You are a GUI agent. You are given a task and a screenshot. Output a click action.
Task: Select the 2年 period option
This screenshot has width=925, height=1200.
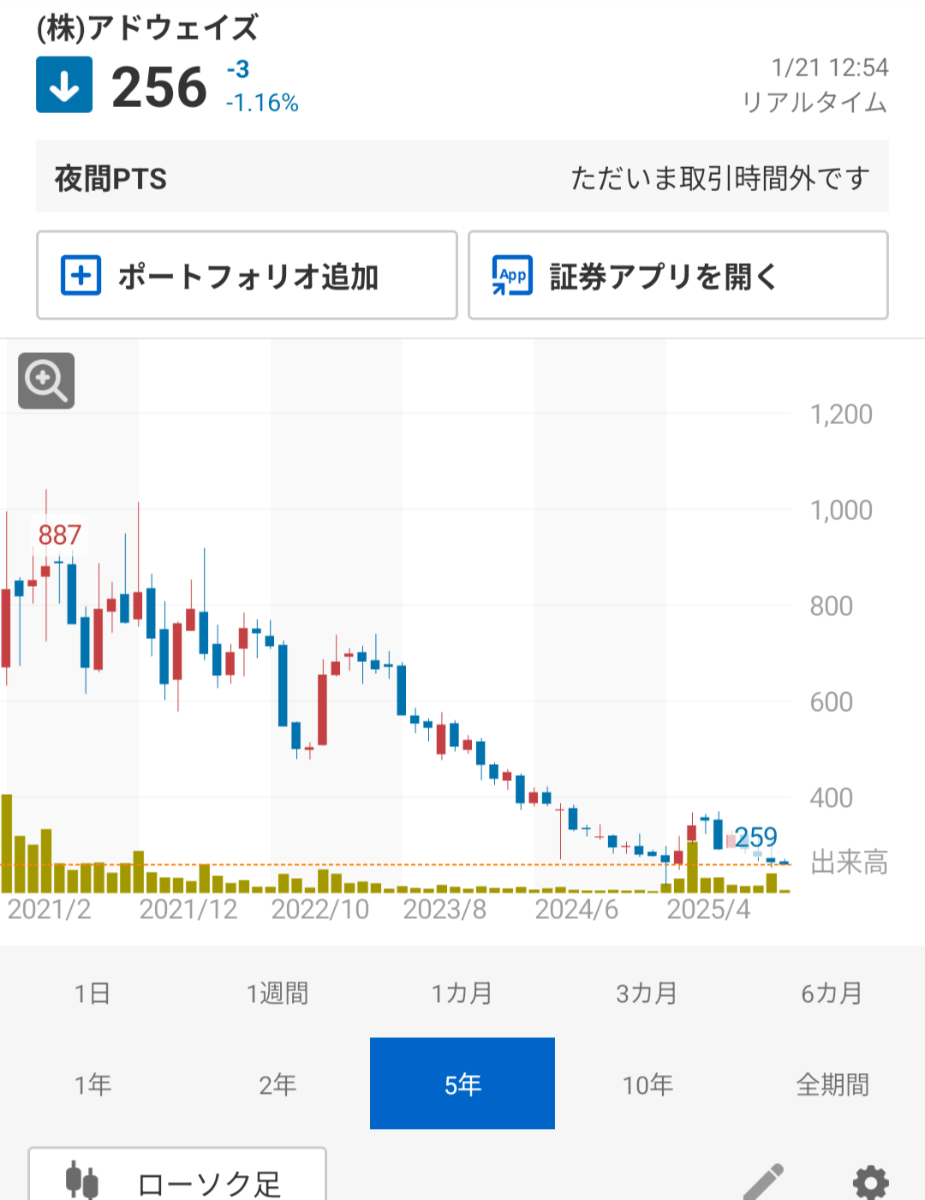[277, 1083]
